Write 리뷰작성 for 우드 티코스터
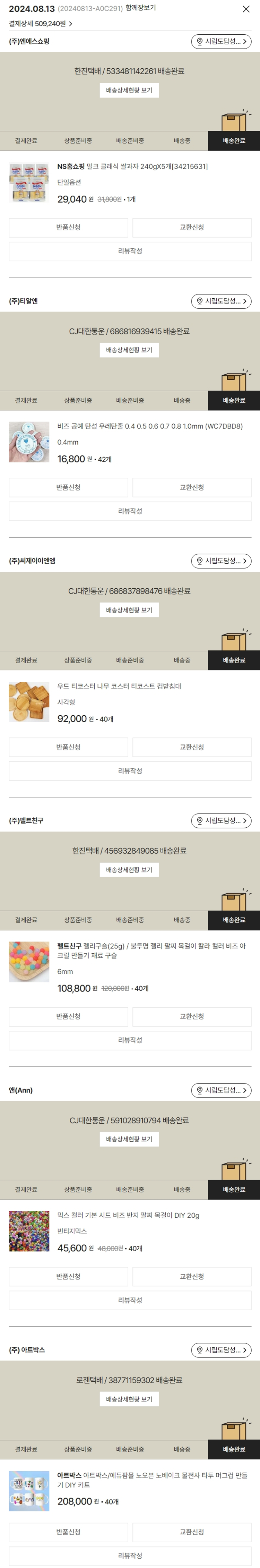The height and width of the screenshot is (1568, 260). [130, 770]
